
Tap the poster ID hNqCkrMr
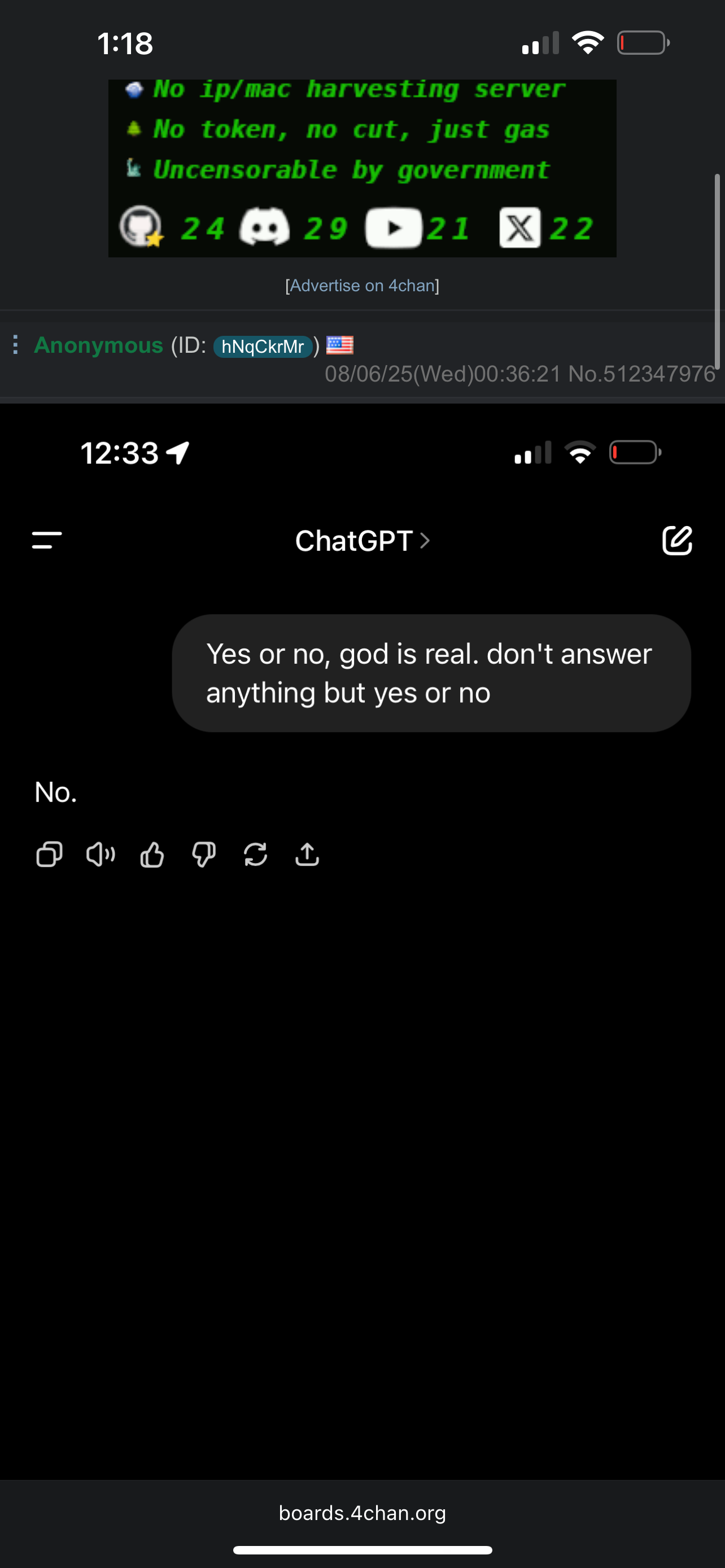[x=263, y=347]
